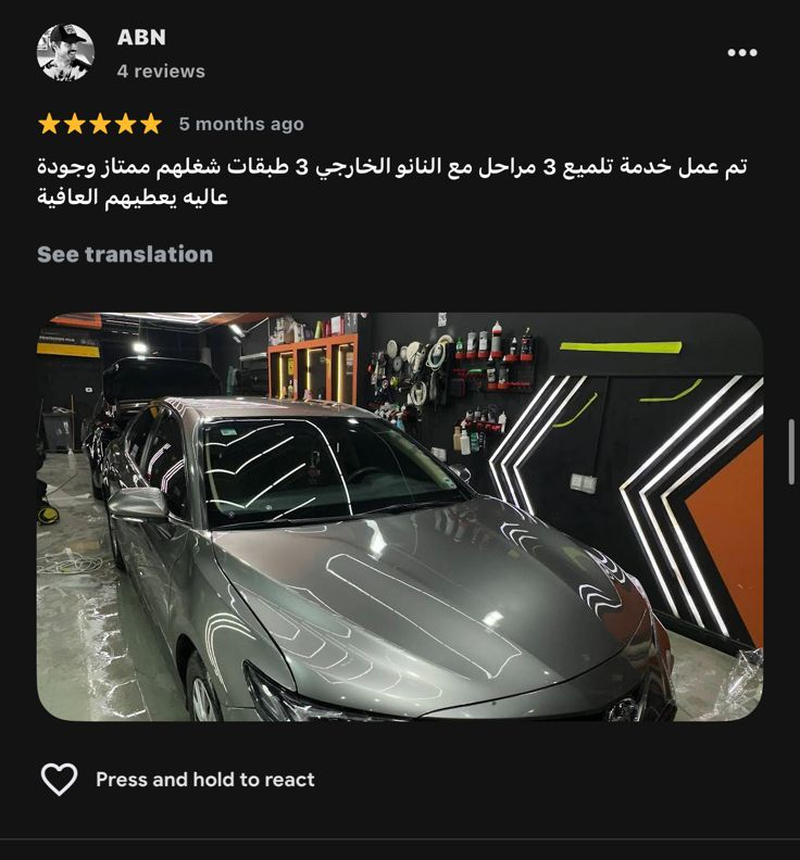Open ABN's reviewer profile picture
The width and height of the screenshot is (800, 860).
click(65, 53)
